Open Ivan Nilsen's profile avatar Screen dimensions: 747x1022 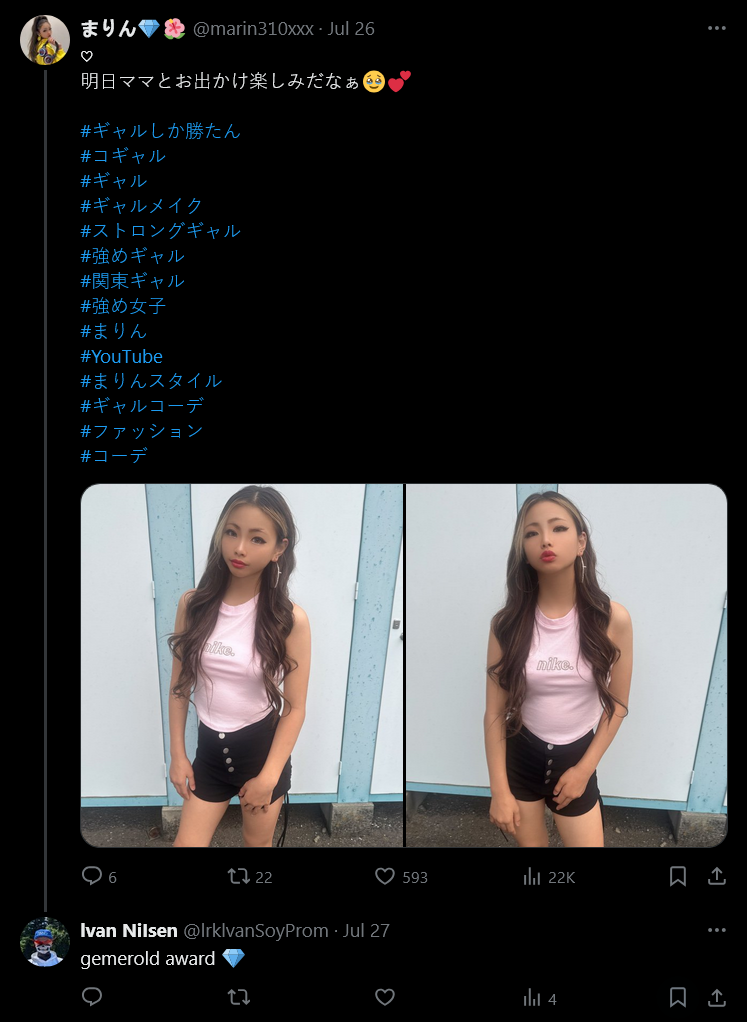pyautogui.click(x=45, y=942)
